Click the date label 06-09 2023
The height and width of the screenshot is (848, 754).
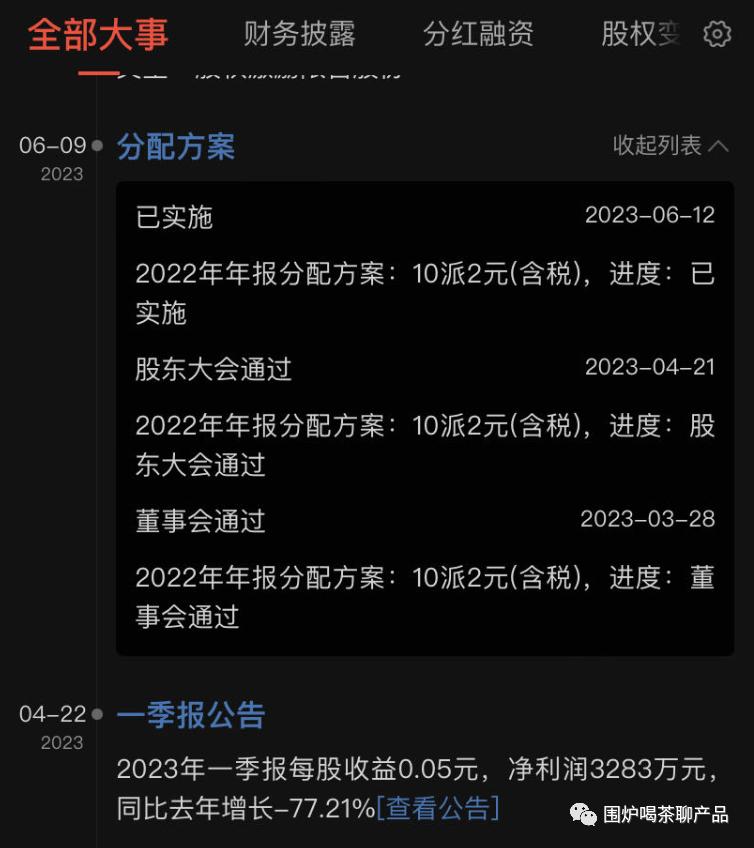point(50,158)
